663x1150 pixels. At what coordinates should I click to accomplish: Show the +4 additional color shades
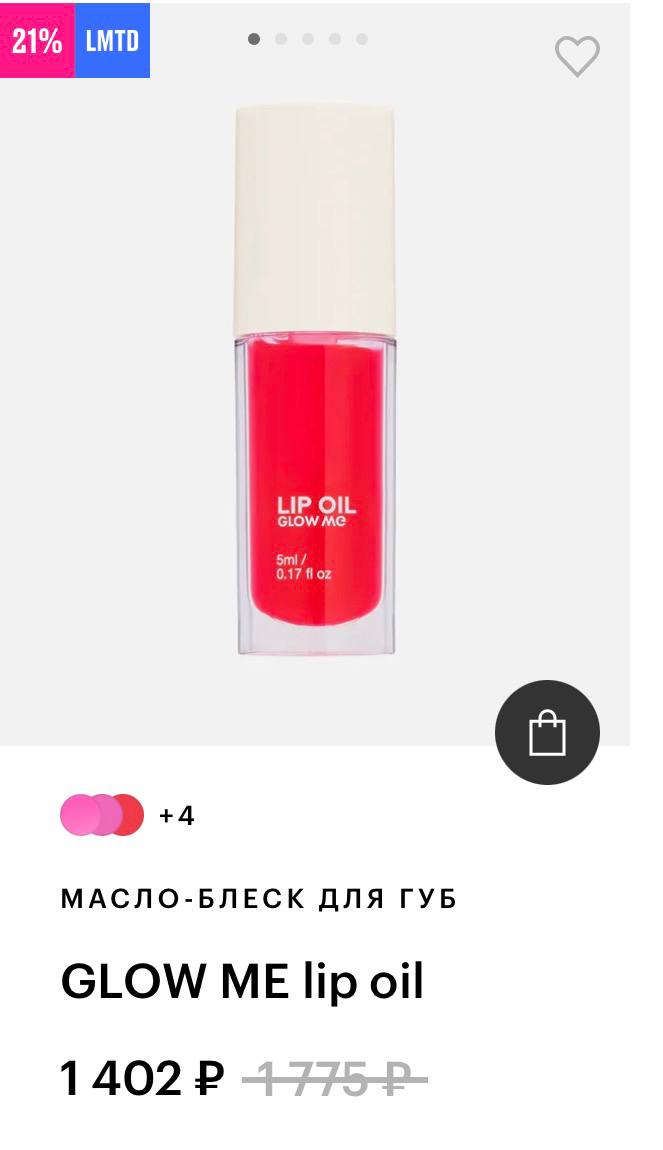176,816
